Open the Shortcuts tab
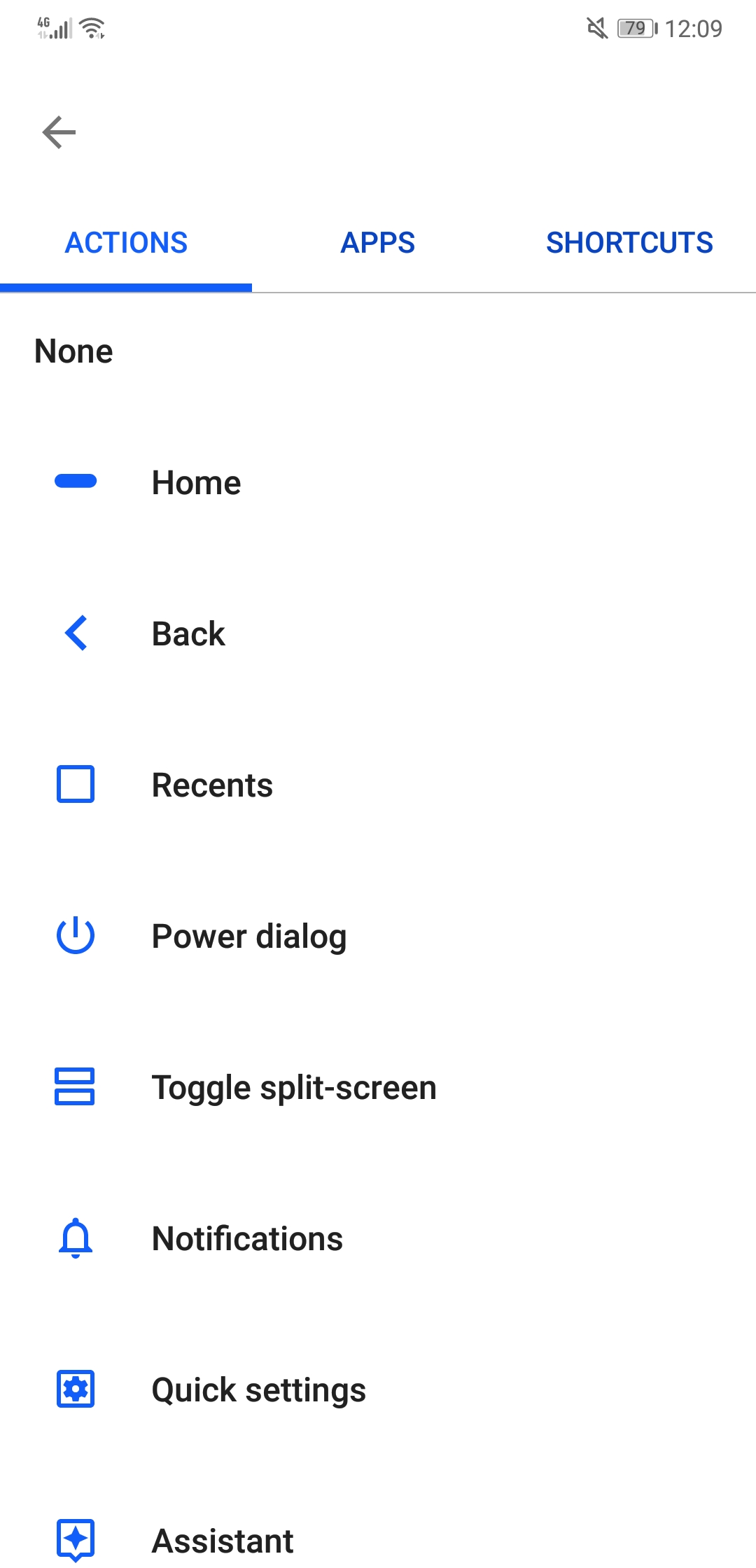This screenshot has width=756, height=1568. click(x=630, y=243)
